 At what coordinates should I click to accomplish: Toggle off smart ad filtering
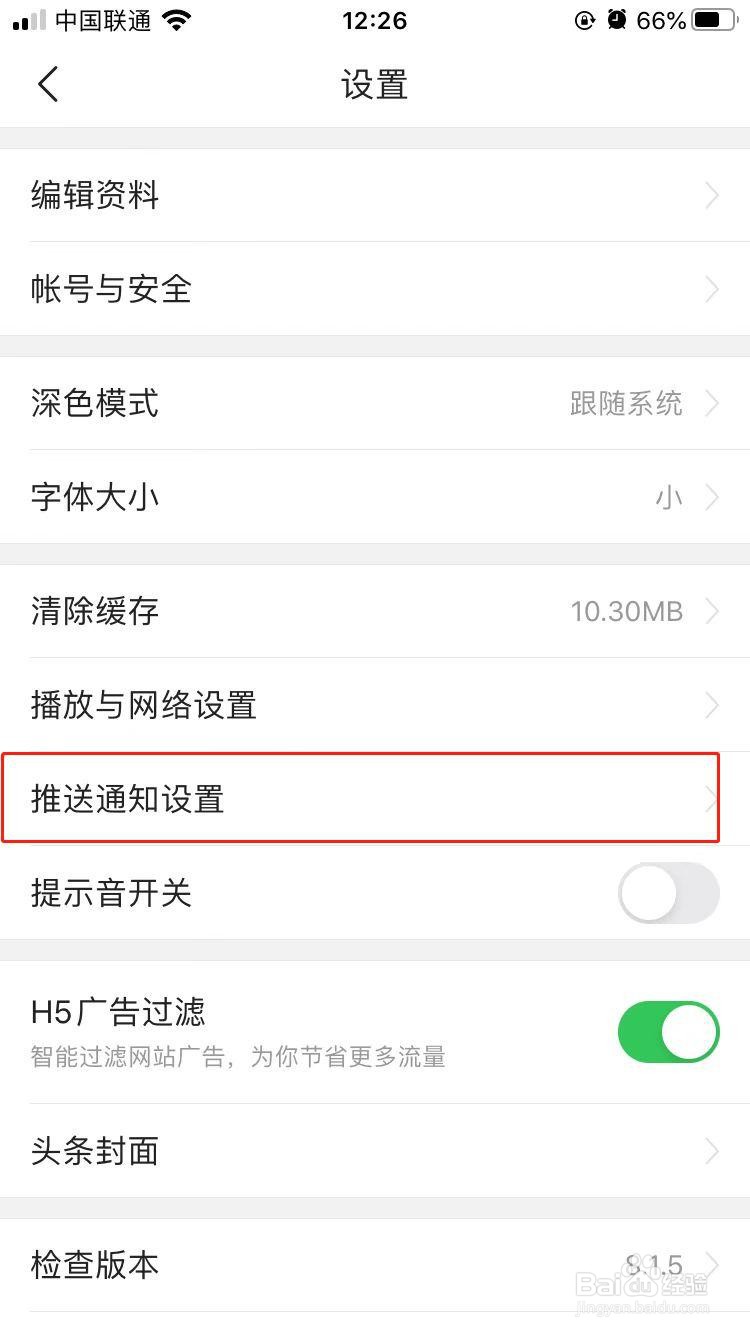[x=668, y=1032]
